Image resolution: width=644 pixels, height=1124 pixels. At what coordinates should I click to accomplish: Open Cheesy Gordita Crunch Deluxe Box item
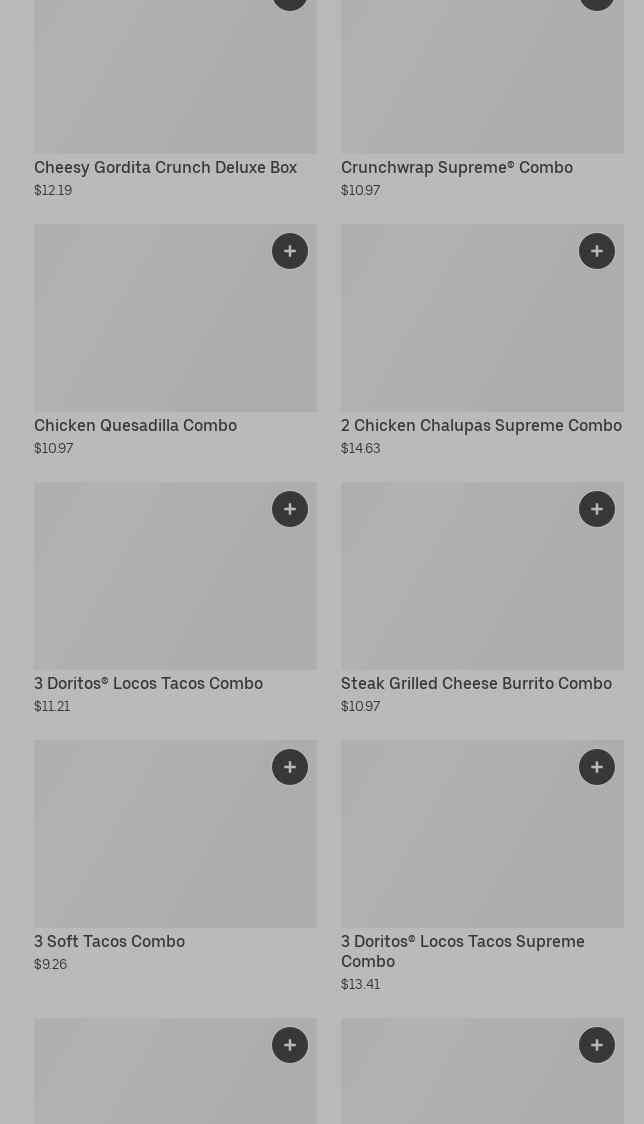[165, 168]
